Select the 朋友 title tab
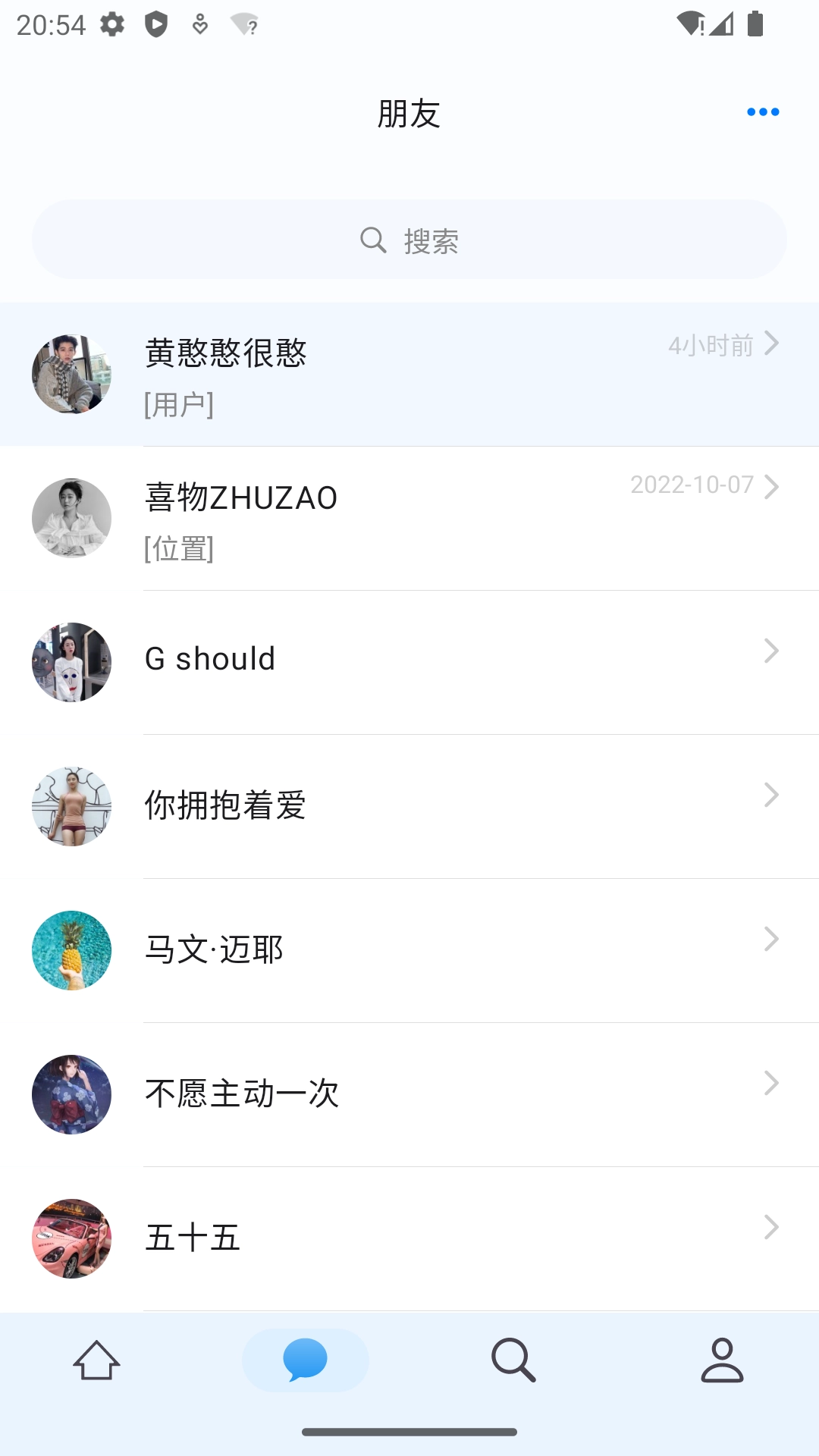Viewport: 819px width, 1456px height. tap(409, 113)
